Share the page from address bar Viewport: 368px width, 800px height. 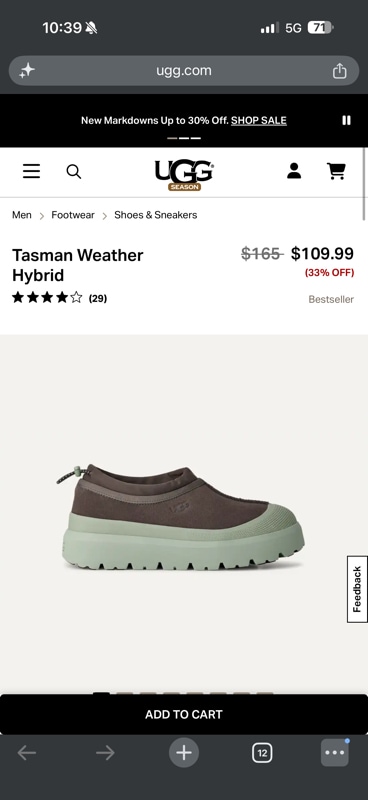pos(340,71)
